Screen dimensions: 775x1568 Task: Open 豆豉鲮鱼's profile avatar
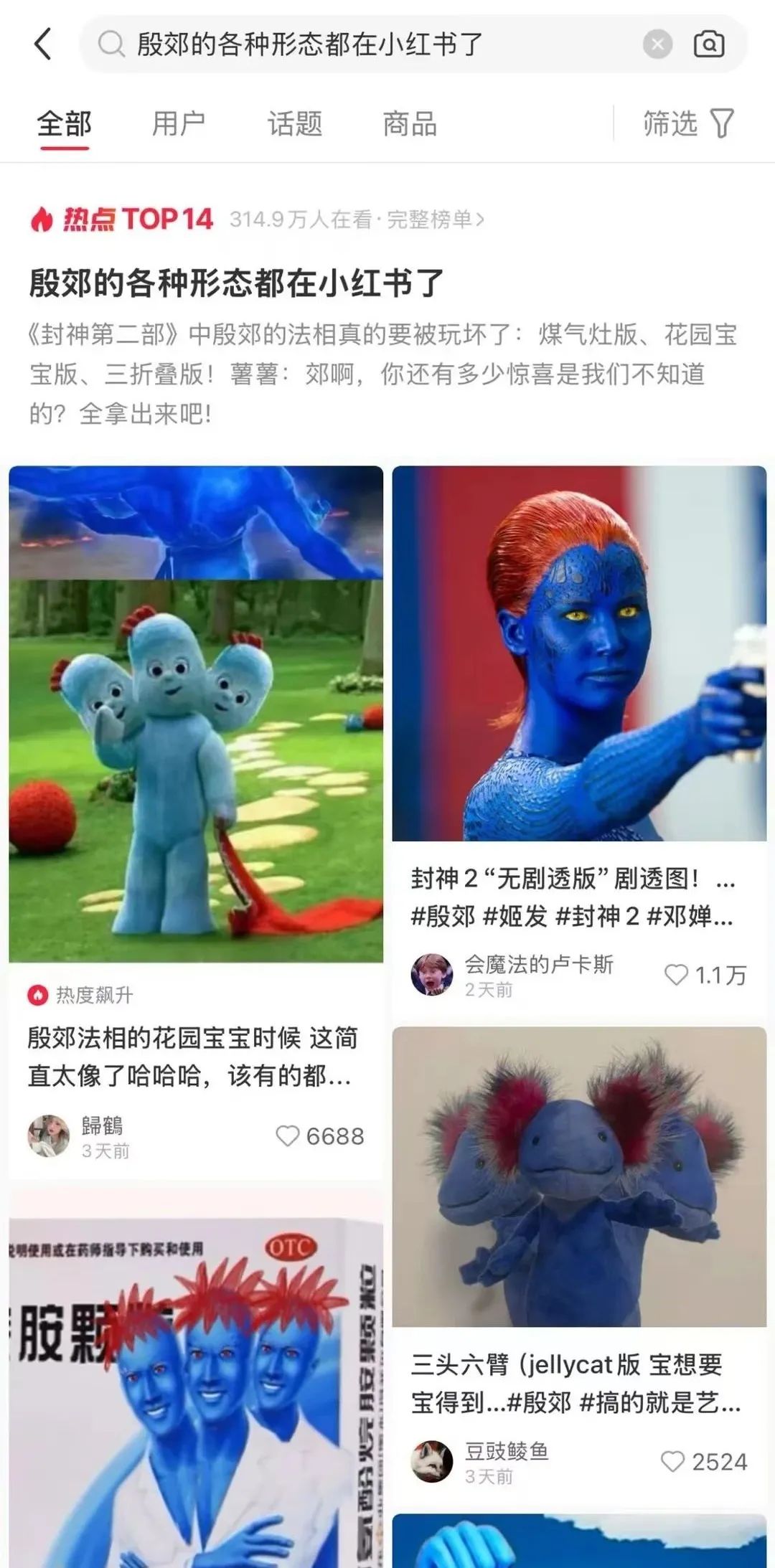(431, 1461)
